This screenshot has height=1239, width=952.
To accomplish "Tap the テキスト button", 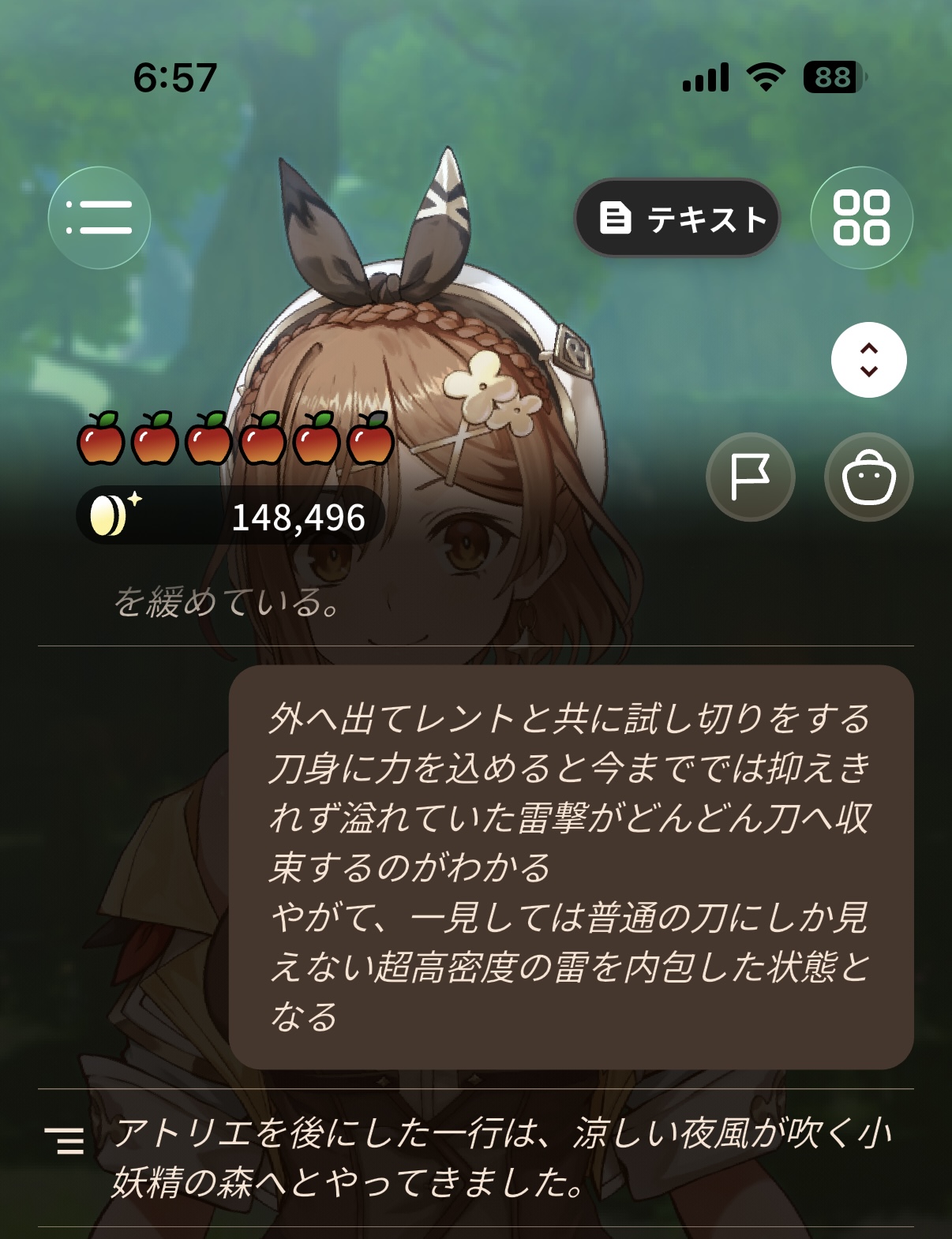I will tap(677, 218).
